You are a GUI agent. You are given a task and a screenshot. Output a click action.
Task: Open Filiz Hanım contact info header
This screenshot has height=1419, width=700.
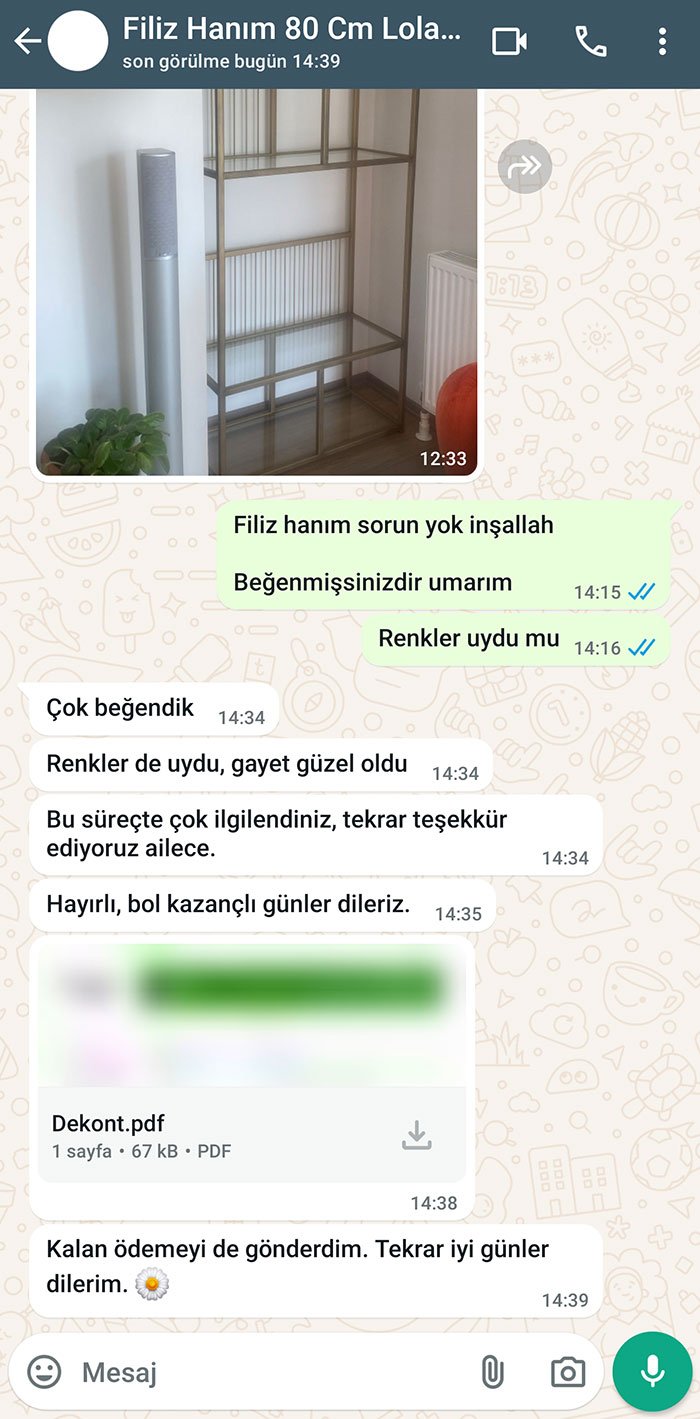click(x=292, y=42)
